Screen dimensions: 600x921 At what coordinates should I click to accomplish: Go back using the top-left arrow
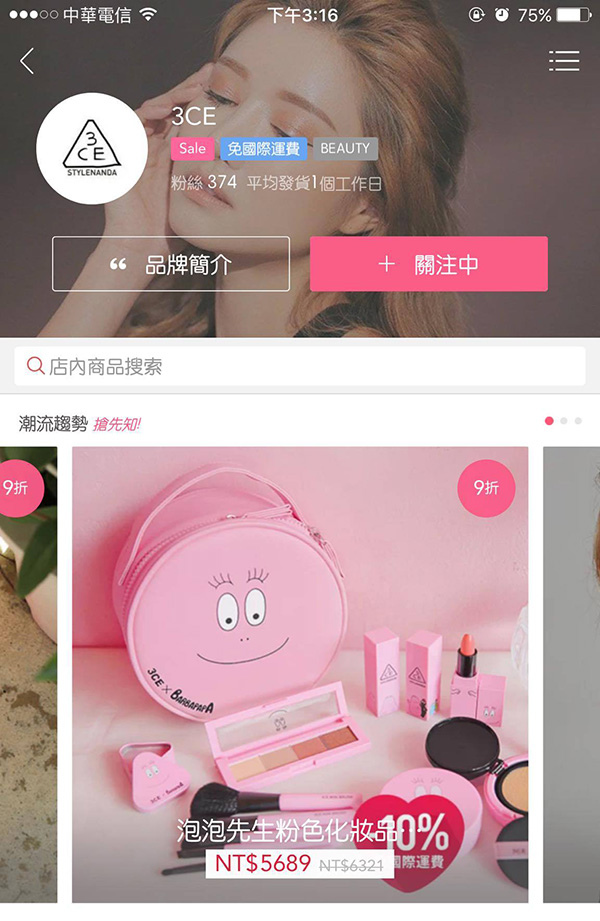click(27, 61)
